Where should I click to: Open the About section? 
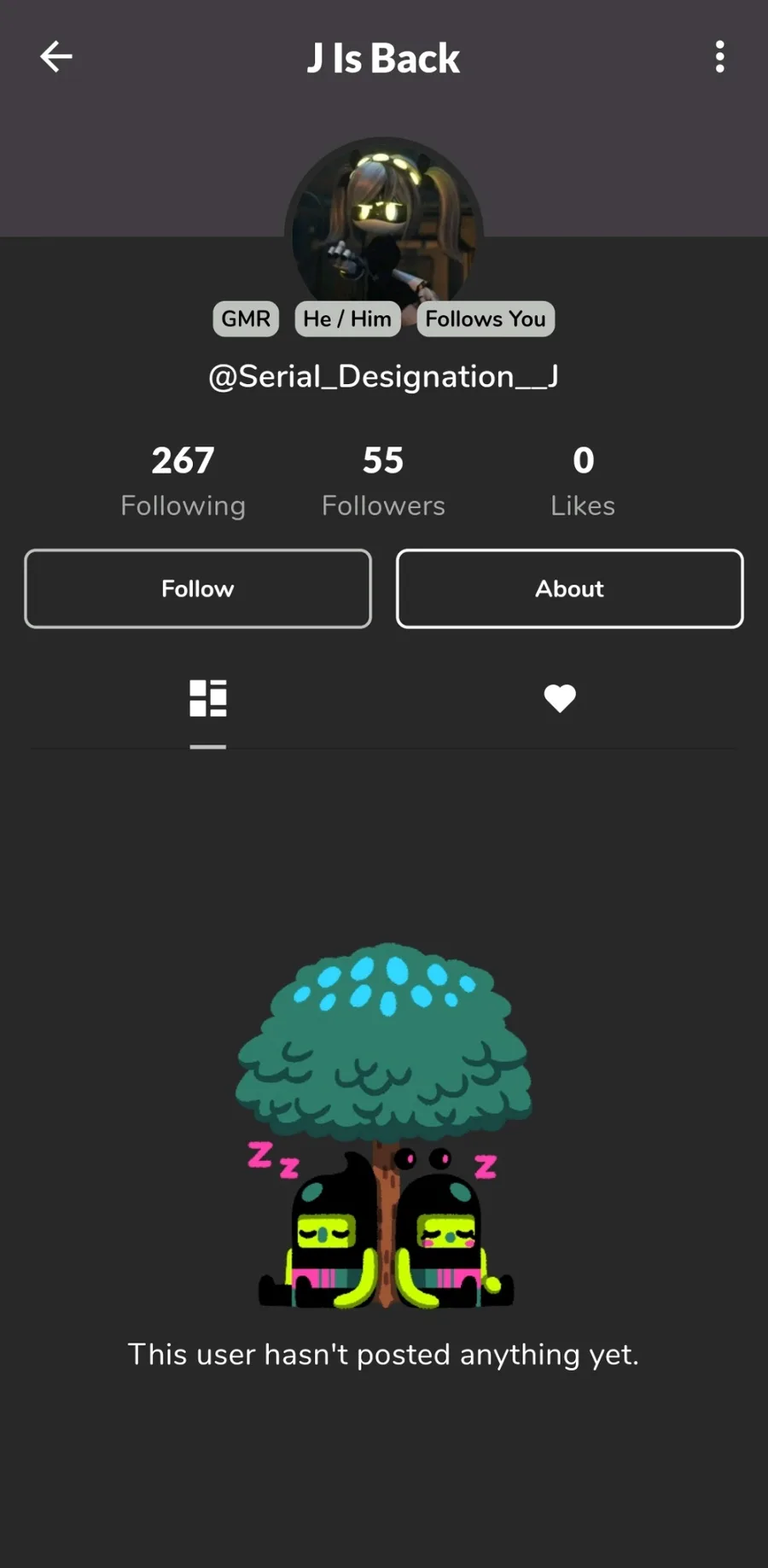pos(569,589)
